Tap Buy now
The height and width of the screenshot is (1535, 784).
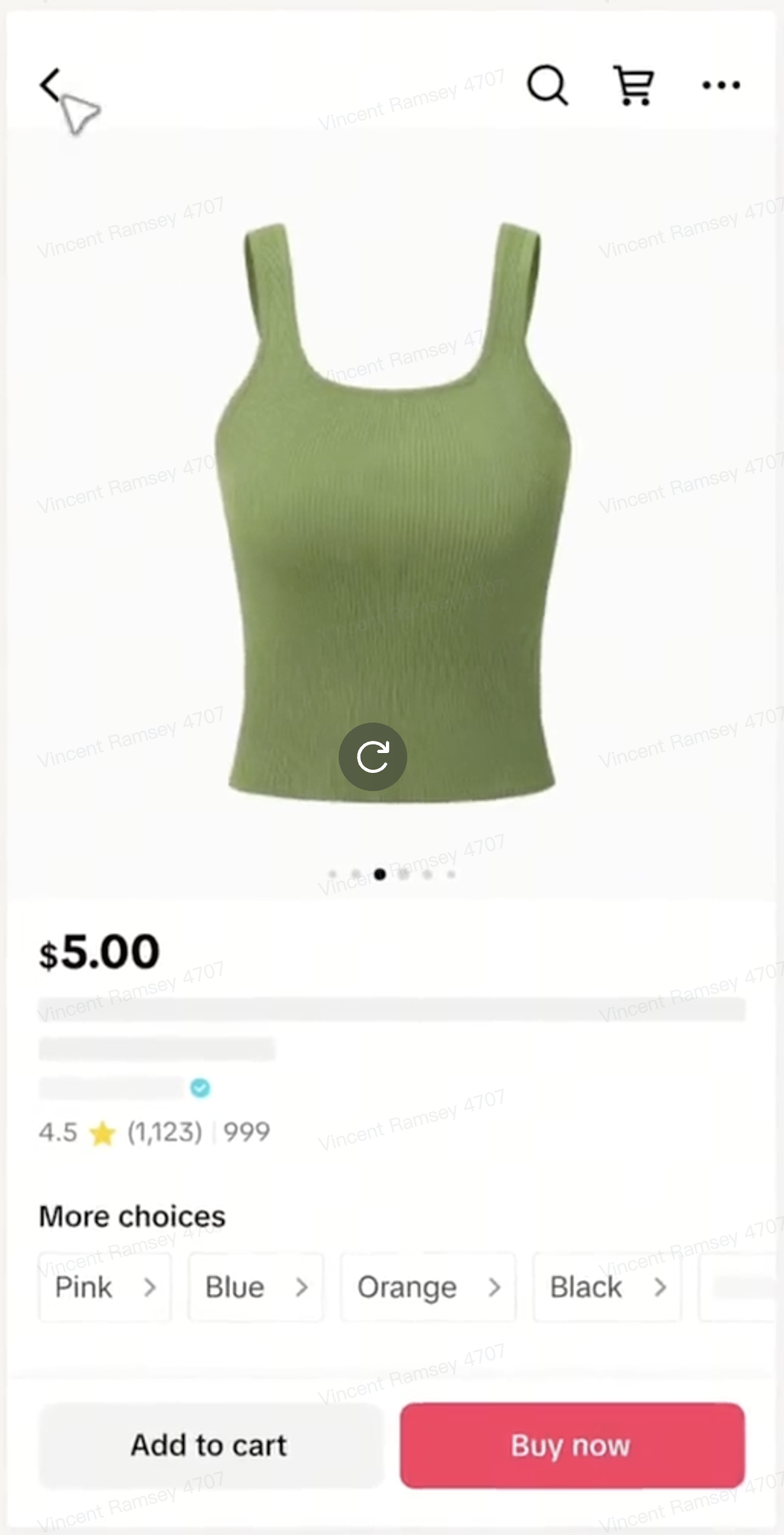click(572, 1444)
